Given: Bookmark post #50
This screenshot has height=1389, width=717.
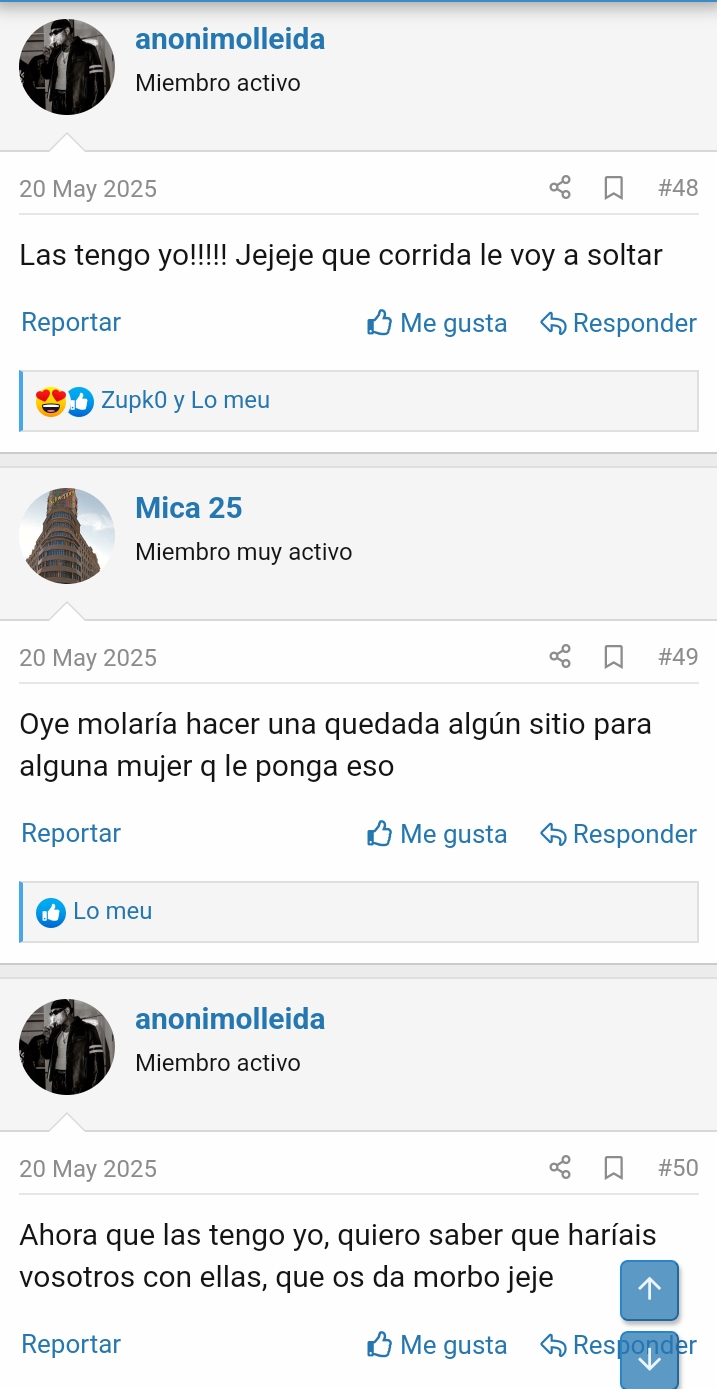Looking at the screenshot, I should (614, 1168).
